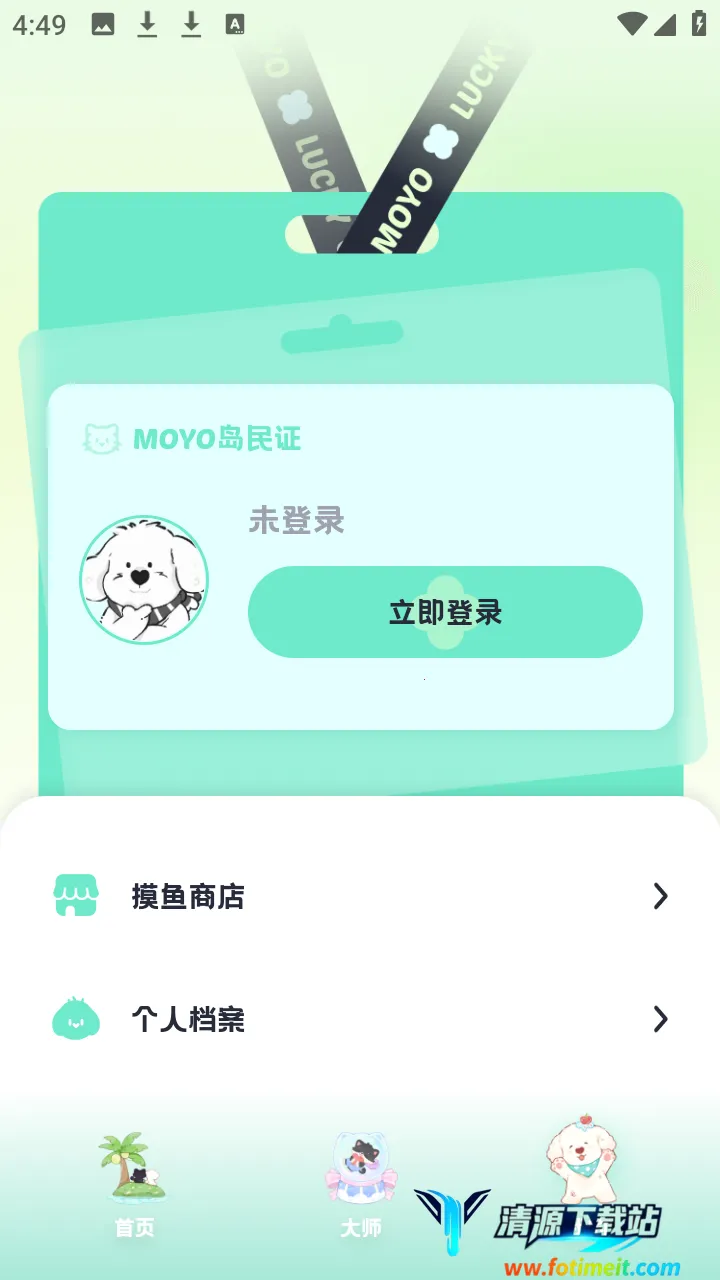The width and height of the screenshot is (720, 1280).
Task: Open 个人档案 via its right arrow
Action: (x=660, y=1019)
